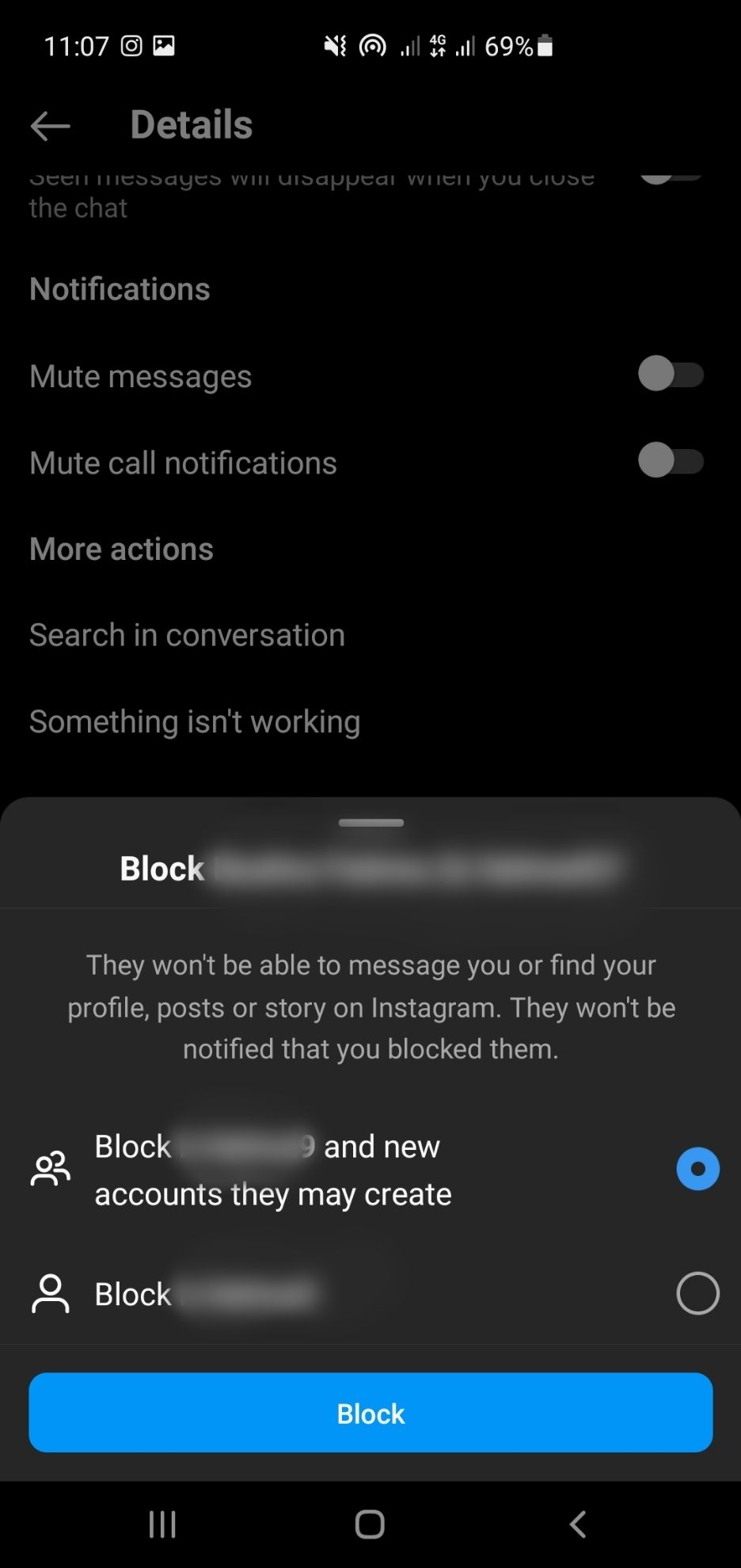Image resolution: width=741 pixels, height=1568 pixels.
Task: Tap the bottom sheet drag handle
Action: point(370,823)
